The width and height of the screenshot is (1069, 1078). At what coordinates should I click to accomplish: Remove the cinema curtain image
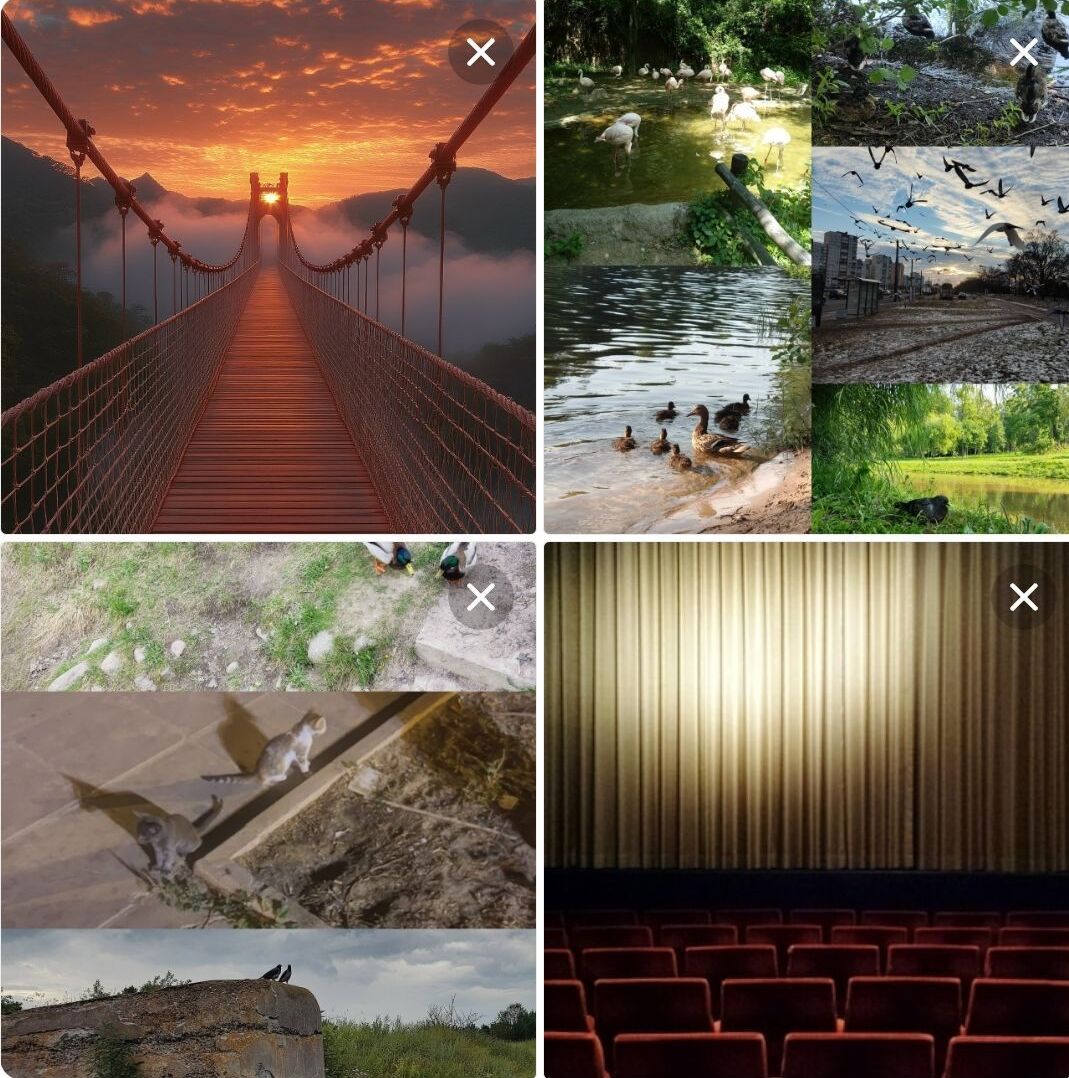click(1023, 597)
